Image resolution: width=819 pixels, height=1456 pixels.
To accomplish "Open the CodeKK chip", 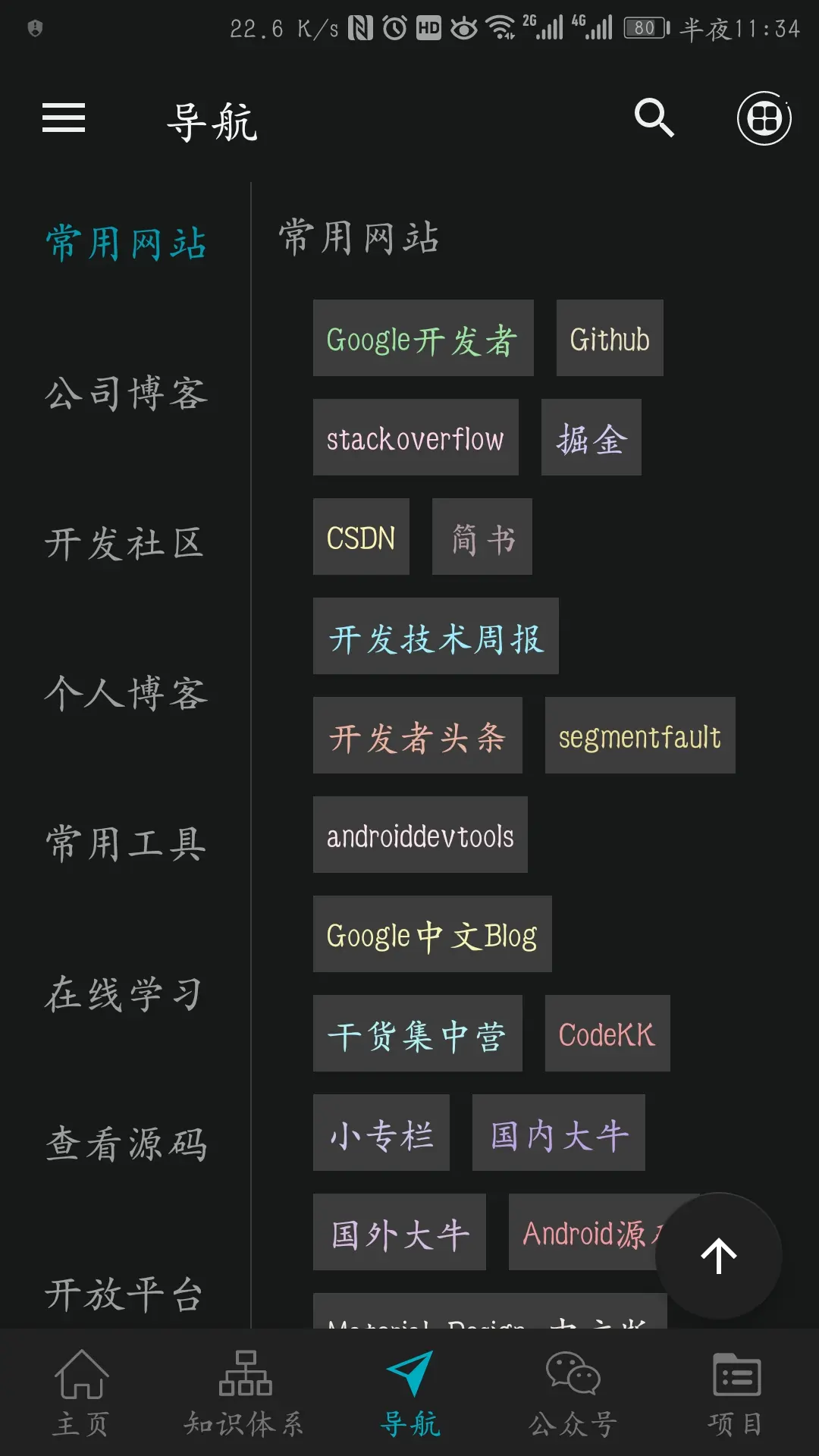I will 607,1034.
